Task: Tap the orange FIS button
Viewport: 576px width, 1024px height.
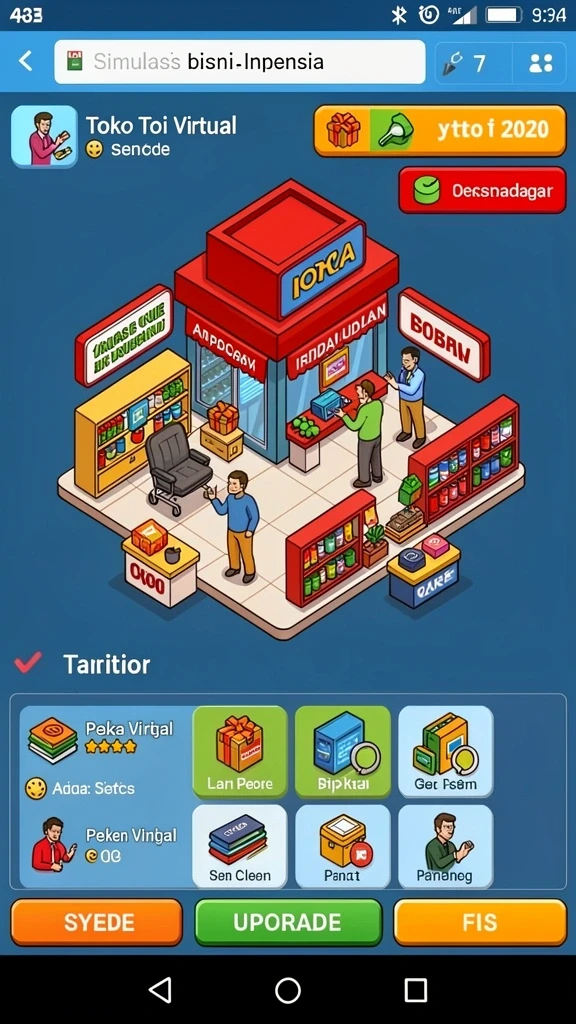Action: pos(480,922)
